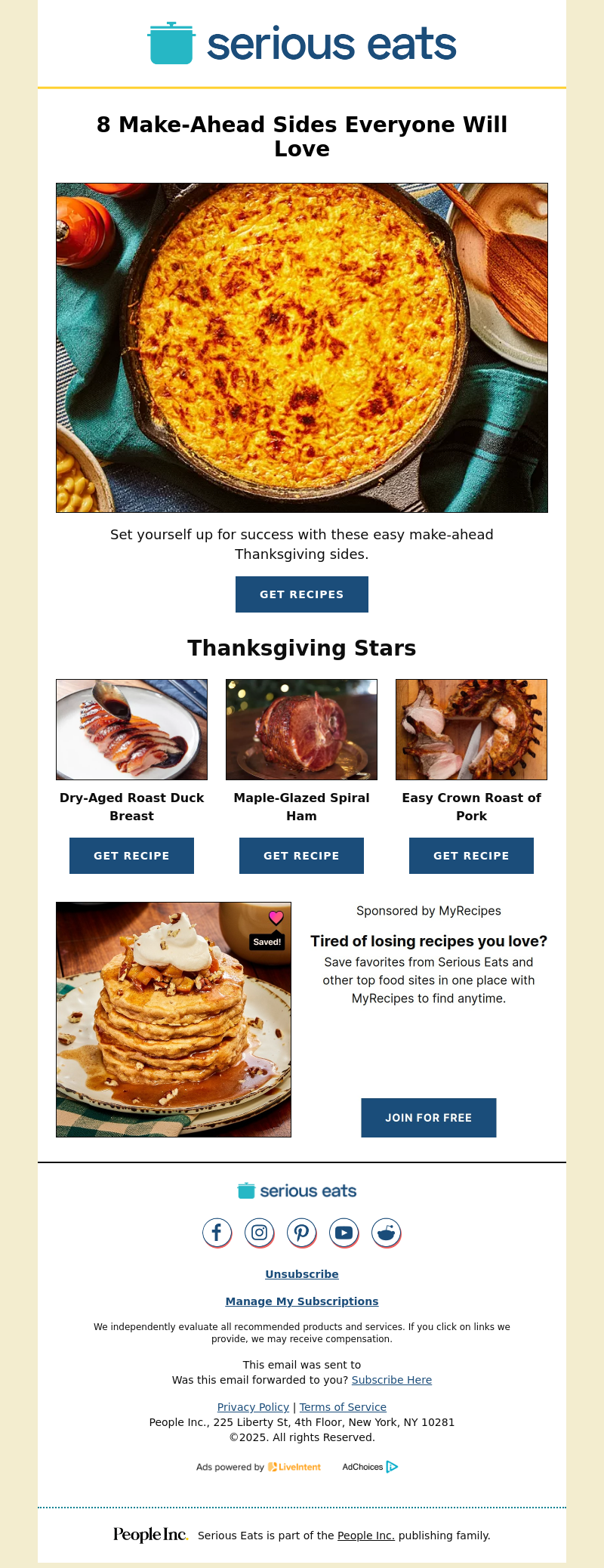Open the make-ahead sides casserole image

click(301, 347)
